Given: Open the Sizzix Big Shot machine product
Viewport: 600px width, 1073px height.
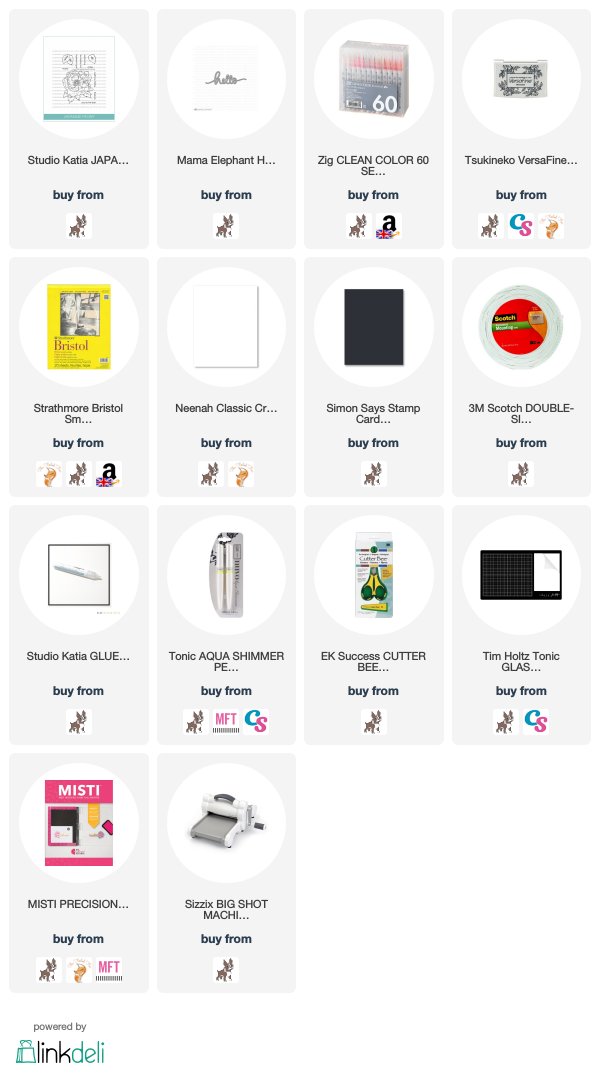Looking at the screenshot, I should [x=226, y=823].
